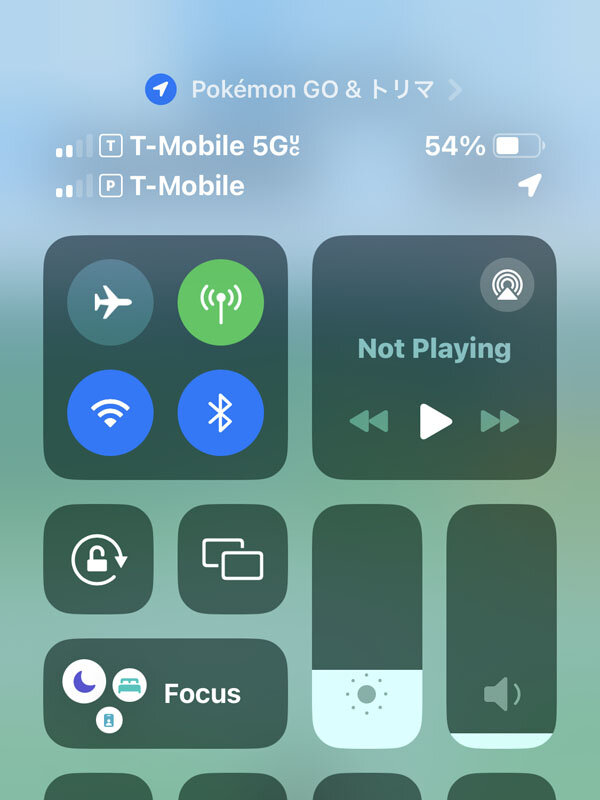The width and height of the screenshot is (600, 800).
Task: Toggle the portrait orientation lock
Action: (x=99, y=559)
